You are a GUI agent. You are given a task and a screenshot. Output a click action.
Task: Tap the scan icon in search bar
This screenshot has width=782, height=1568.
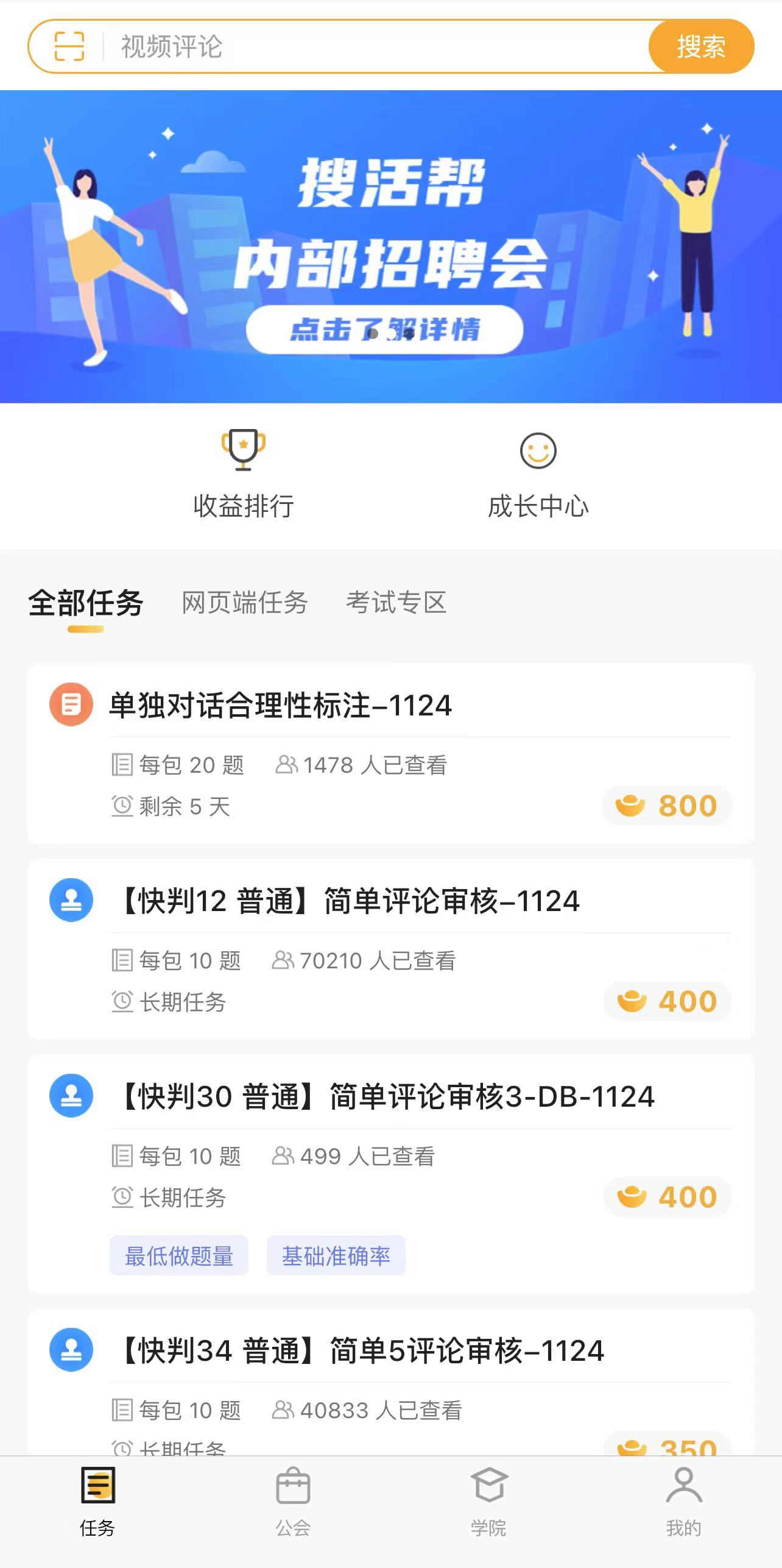69,46
